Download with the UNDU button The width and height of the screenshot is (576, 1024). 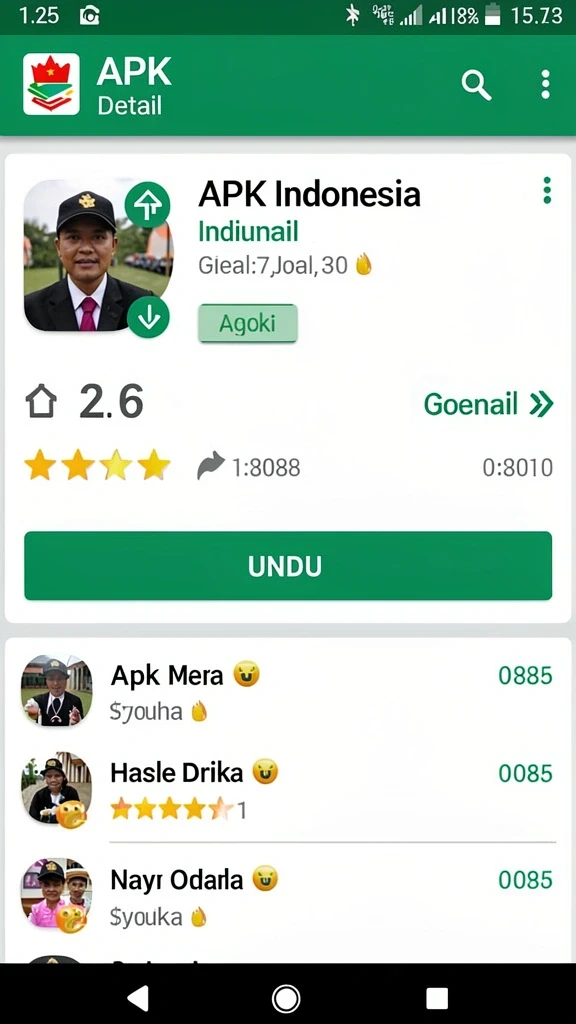coord(288,566)
